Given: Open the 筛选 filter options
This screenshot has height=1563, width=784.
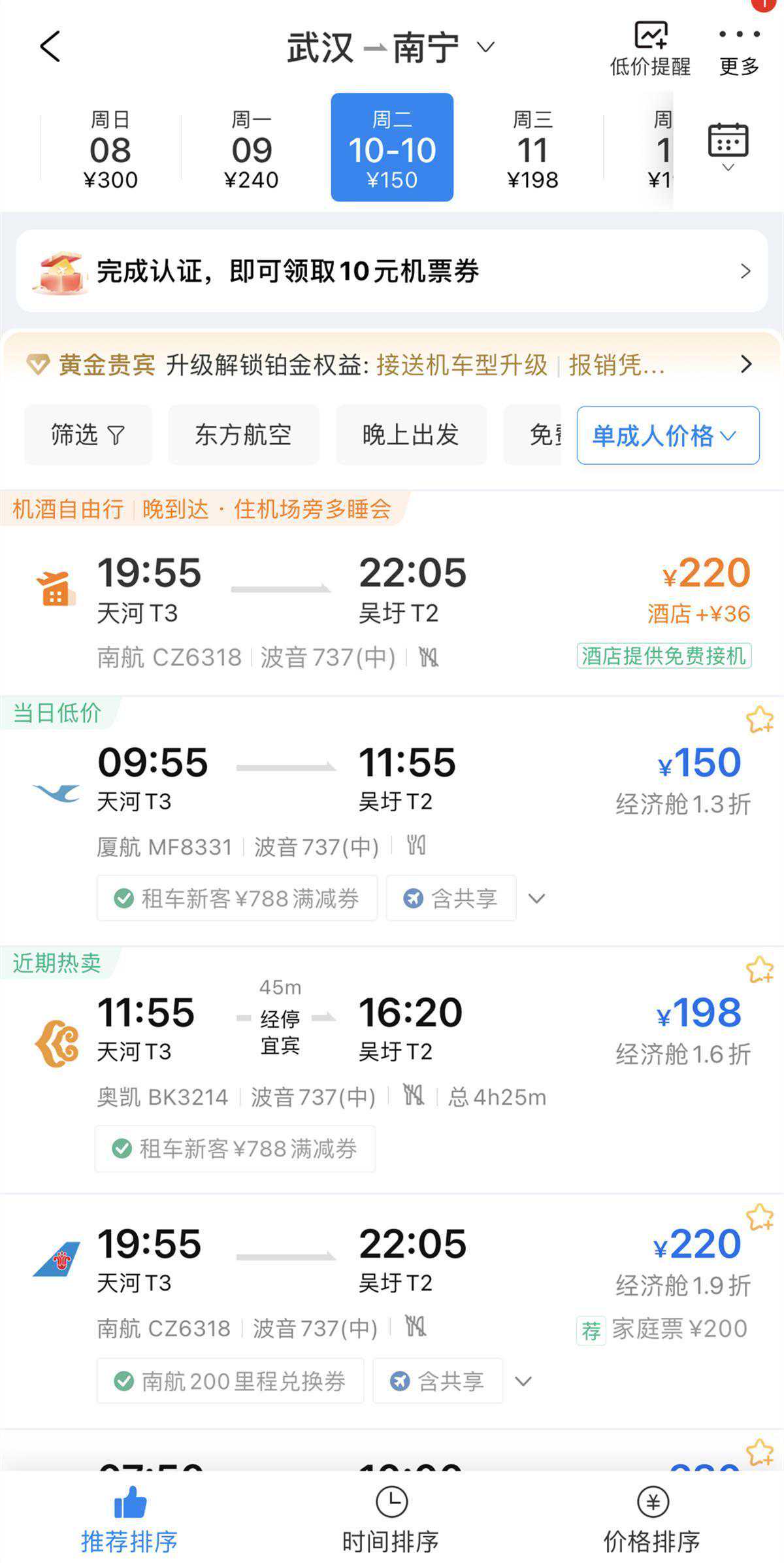Looking at the screenshot, I should pos(88,435).
